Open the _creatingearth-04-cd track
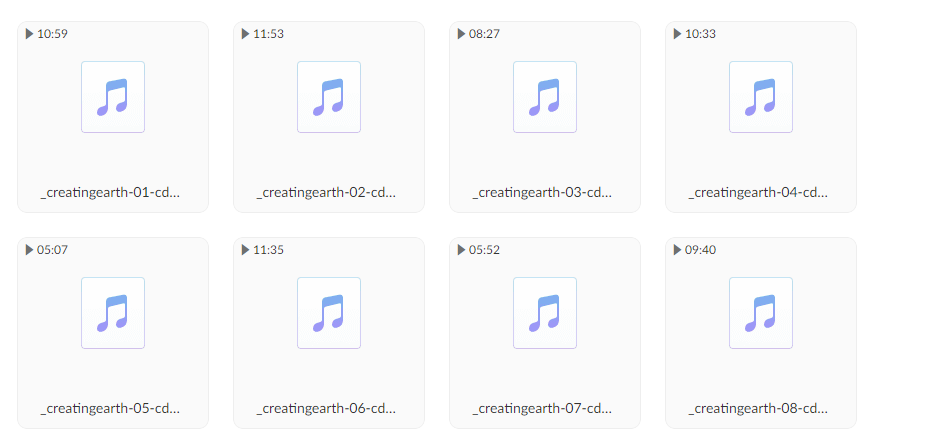This screenshot has width=947, height=448. point(761,117)
